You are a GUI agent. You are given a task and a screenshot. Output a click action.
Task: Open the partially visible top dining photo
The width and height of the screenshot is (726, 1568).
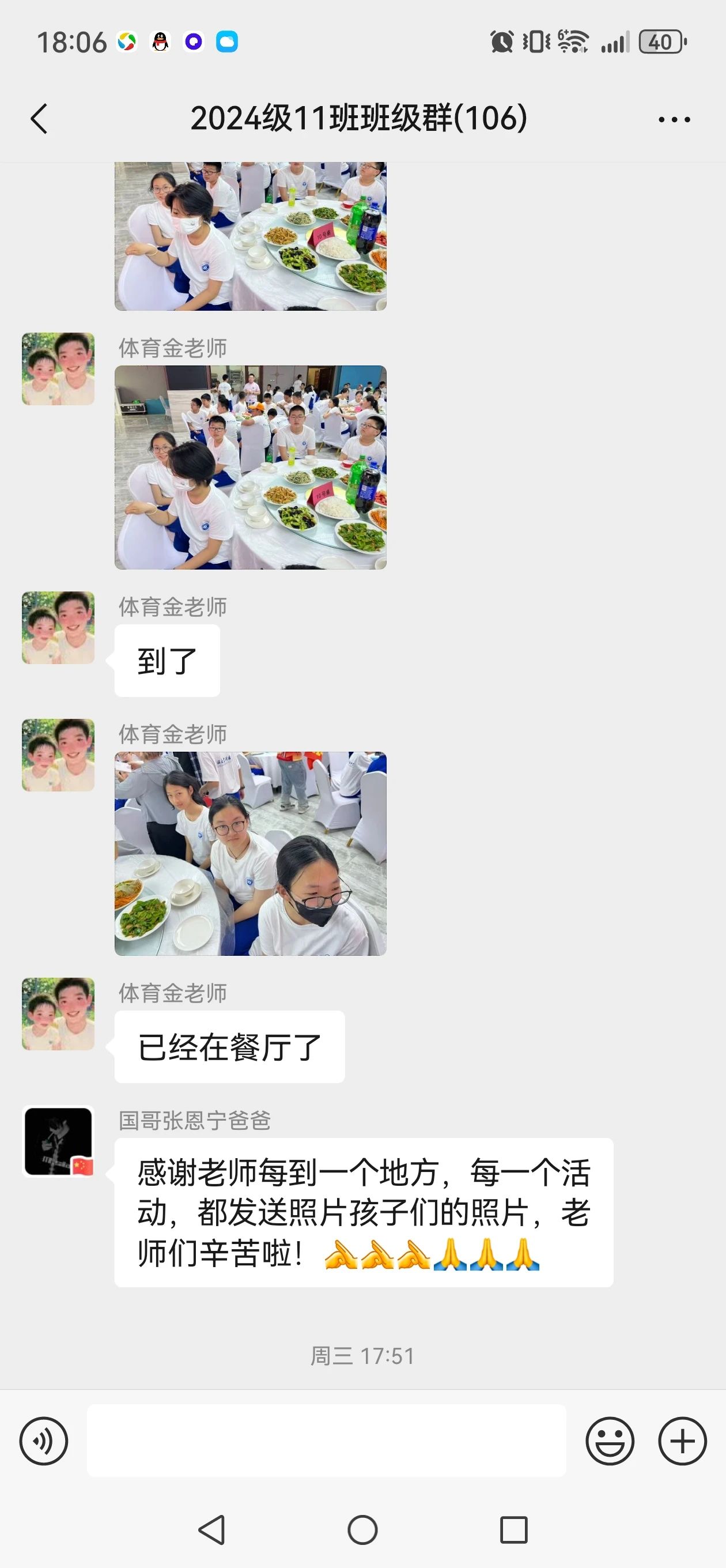[250, 236]
